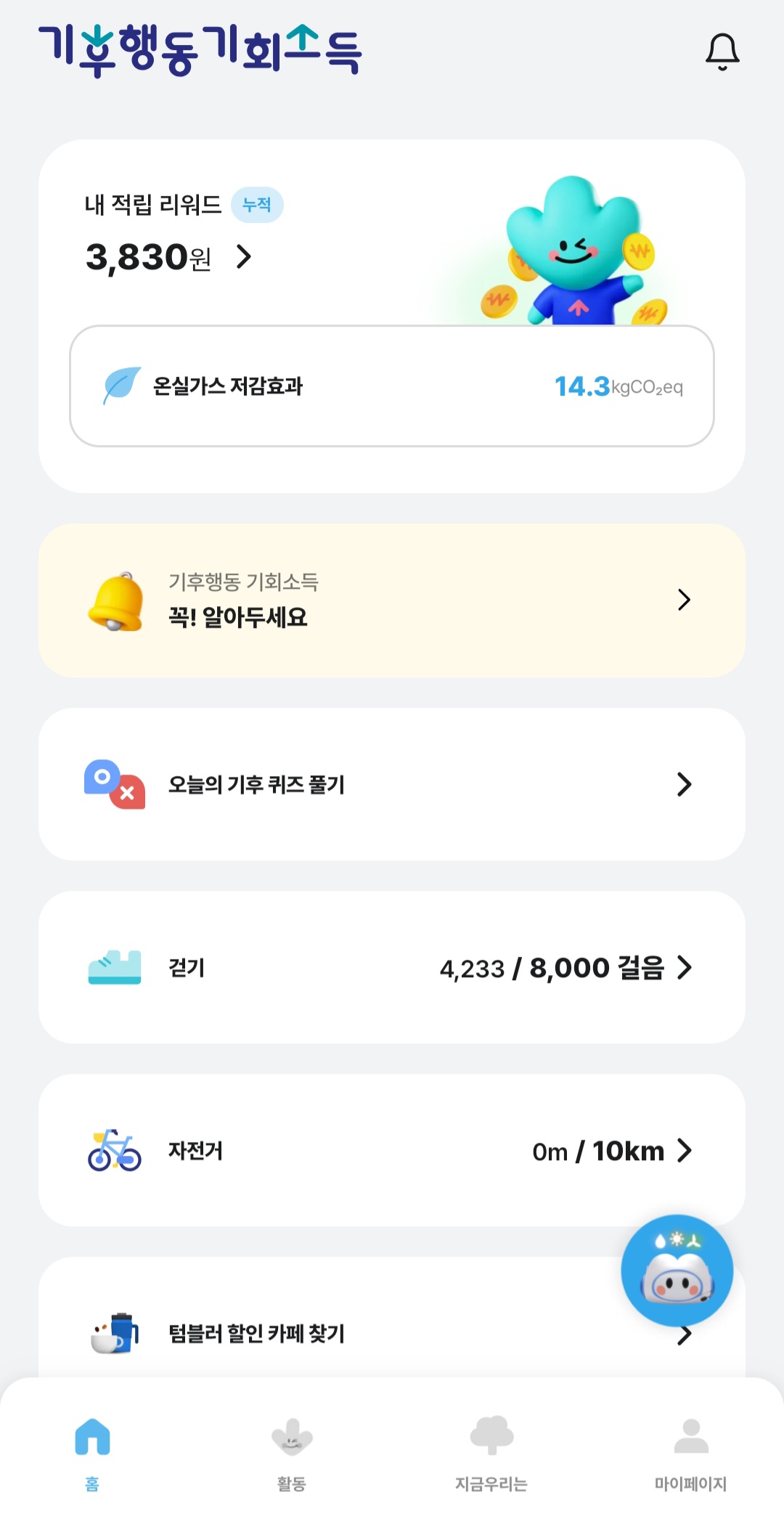The width and height of the screenshot is (784, 1521).
Task: Open the 꼭! 알아두세요 notice banner
Action: pyautogui.click(x=392, y=601)
